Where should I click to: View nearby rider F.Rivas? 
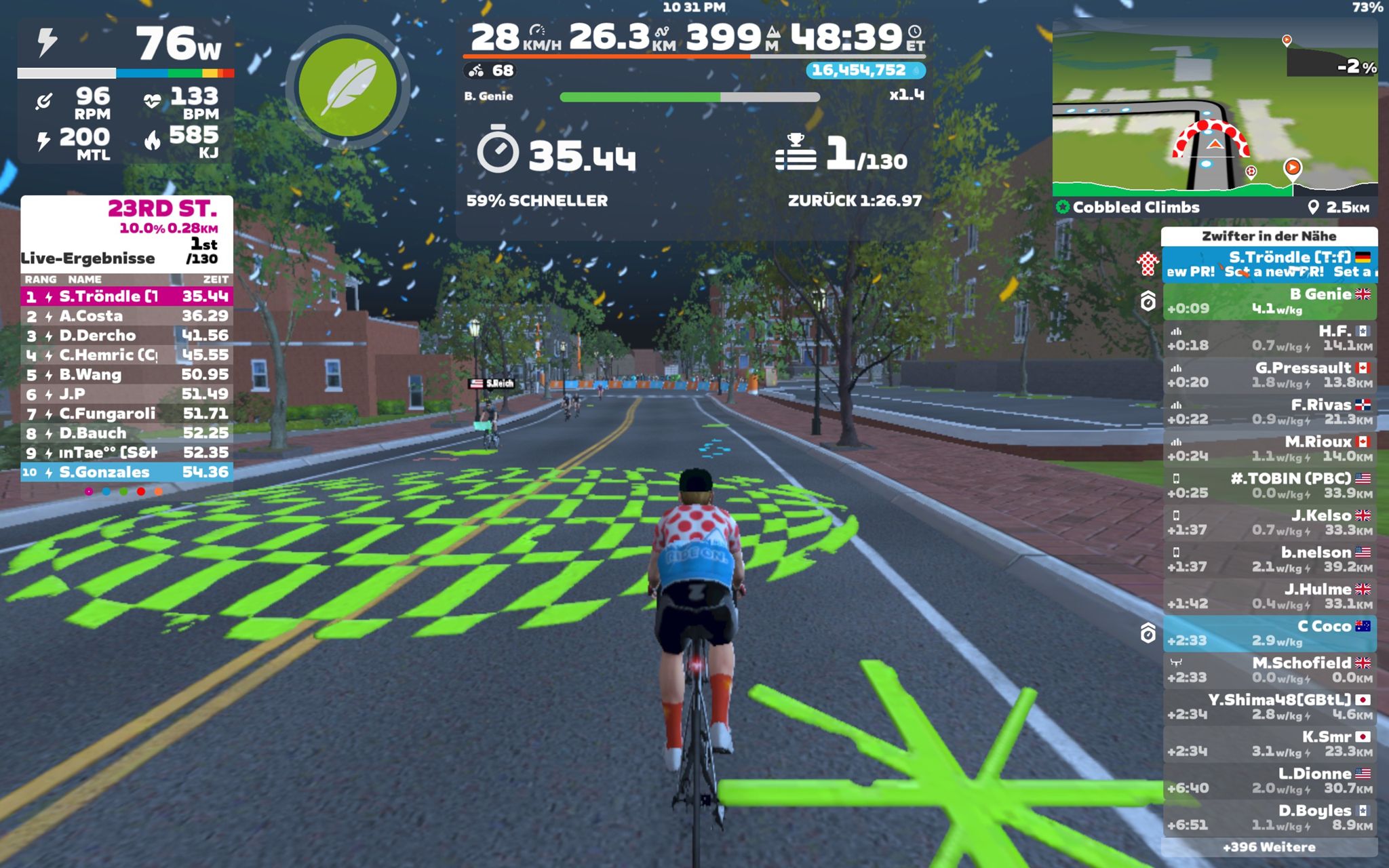(1269, 412)
